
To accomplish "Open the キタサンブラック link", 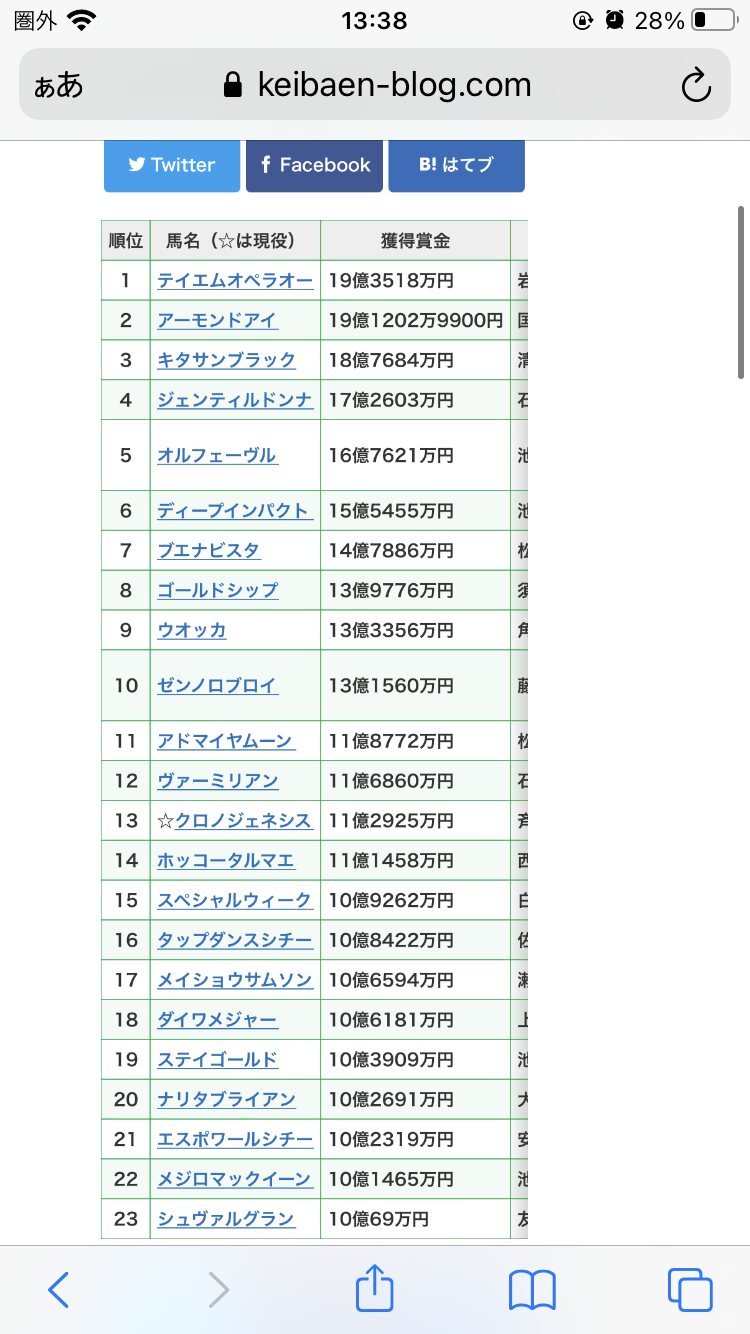I will click(226, 360).
